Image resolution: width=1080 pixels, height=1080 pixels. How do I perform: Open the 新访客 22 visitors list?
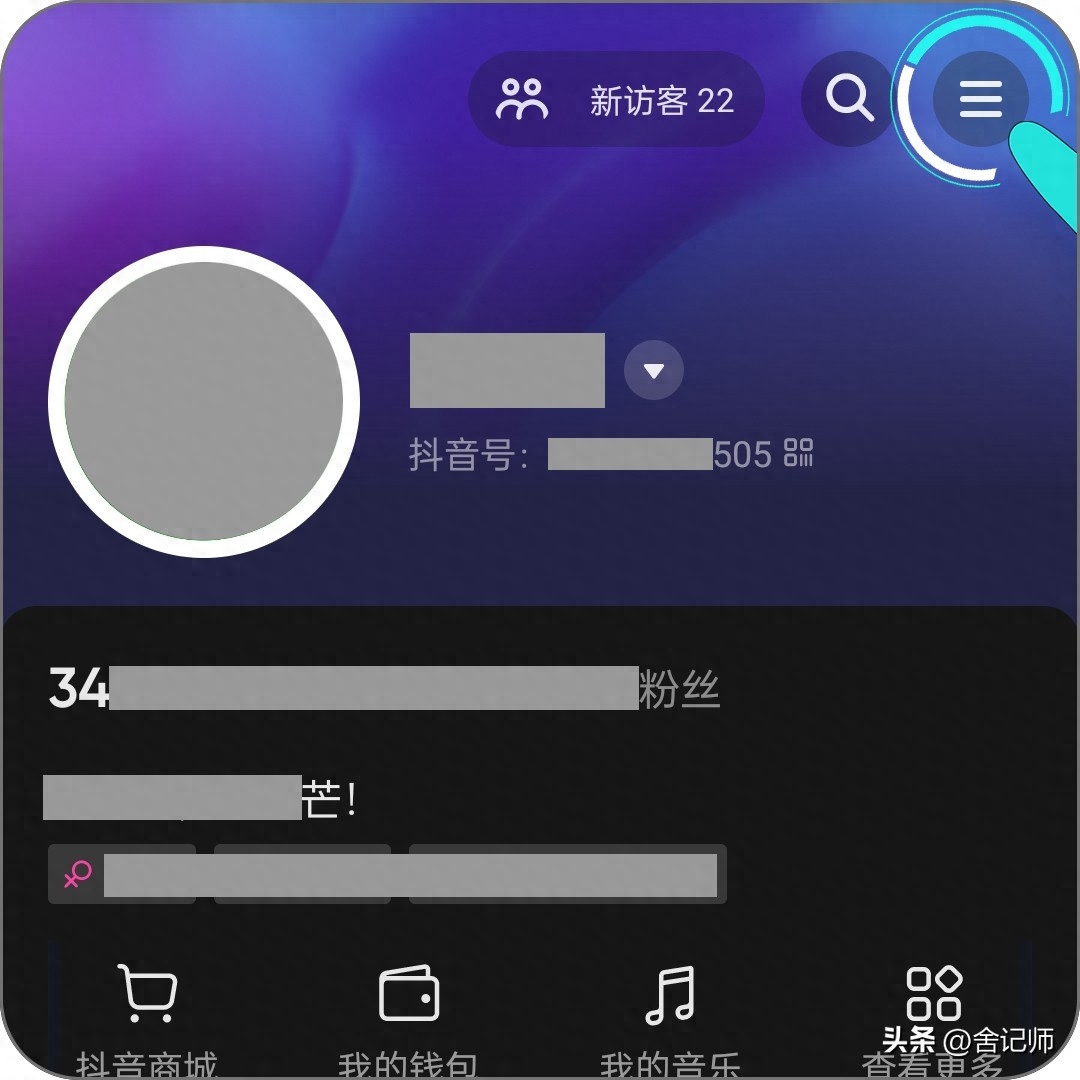tap(616, 100)
